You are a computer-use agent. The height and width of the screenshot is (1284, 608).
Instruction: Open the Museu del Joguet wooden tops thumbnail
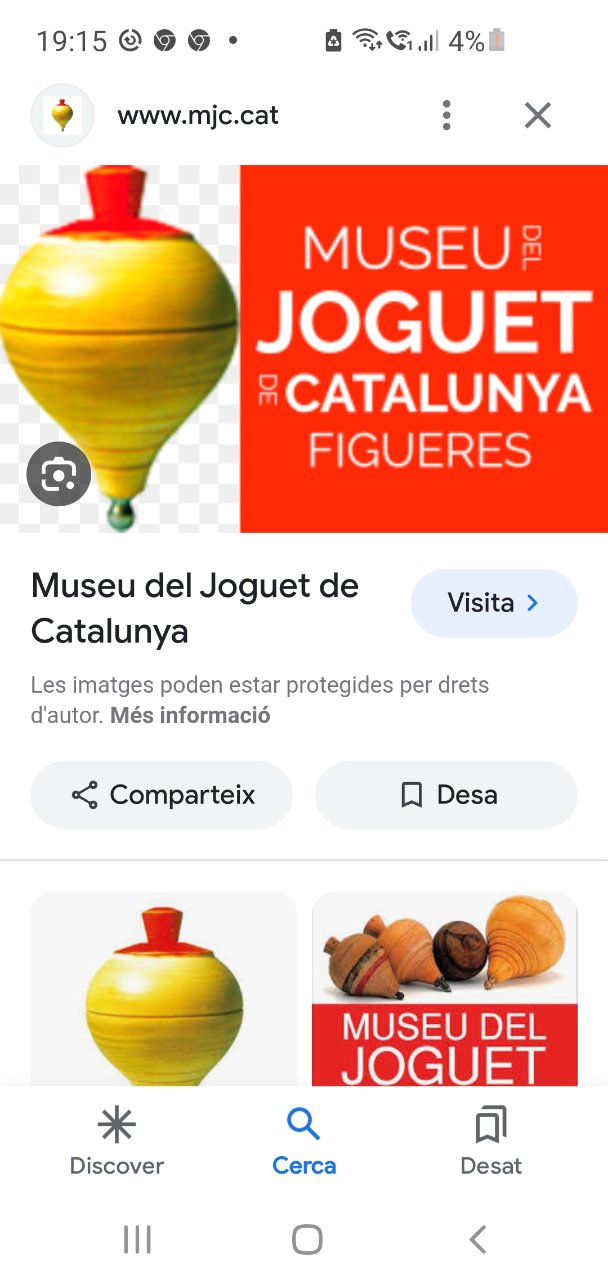tap(445, 988)
